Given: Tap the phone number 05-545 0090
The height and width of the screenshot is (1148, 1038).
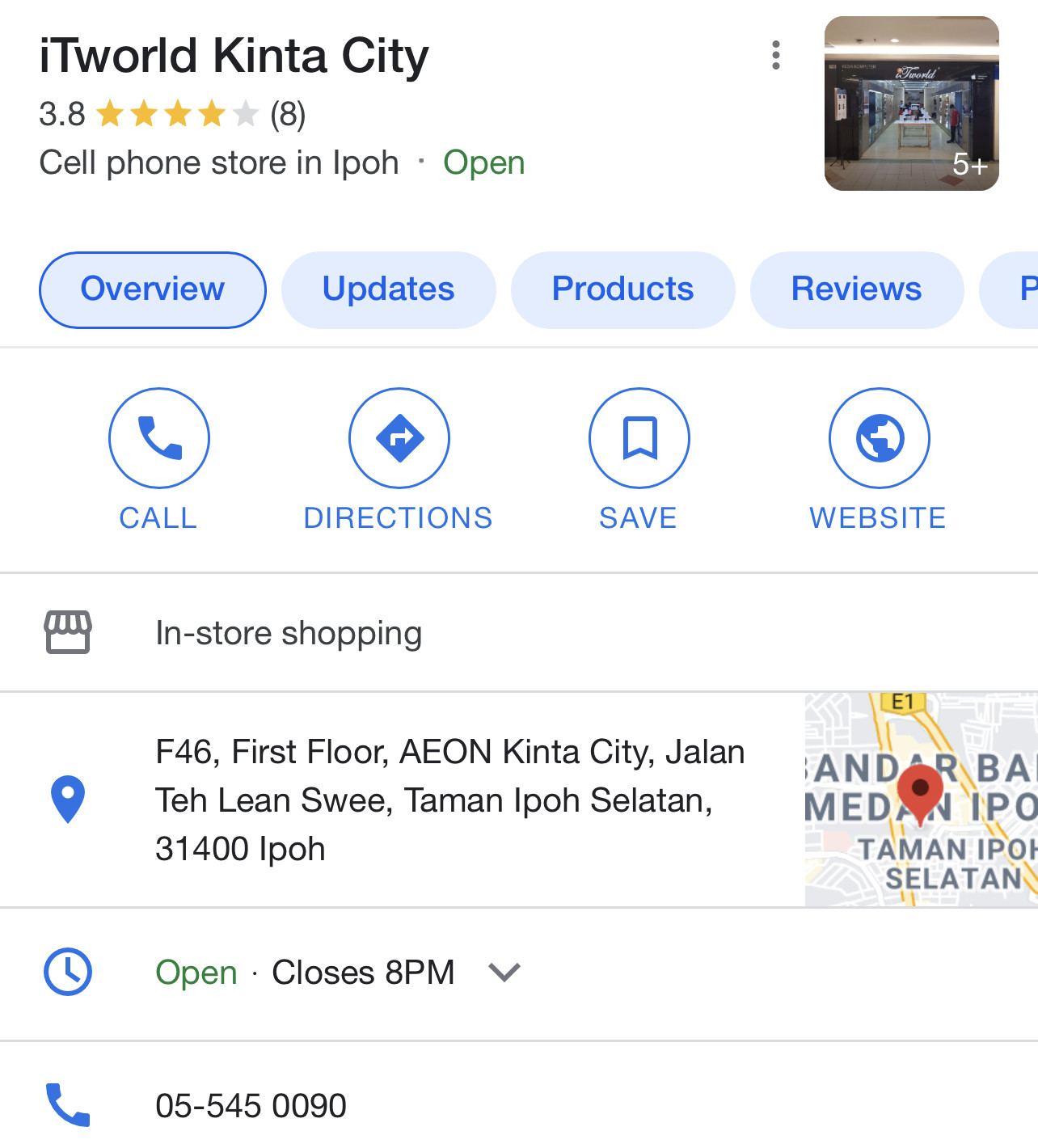Looking at the screenshot, I should [251, 1105].
